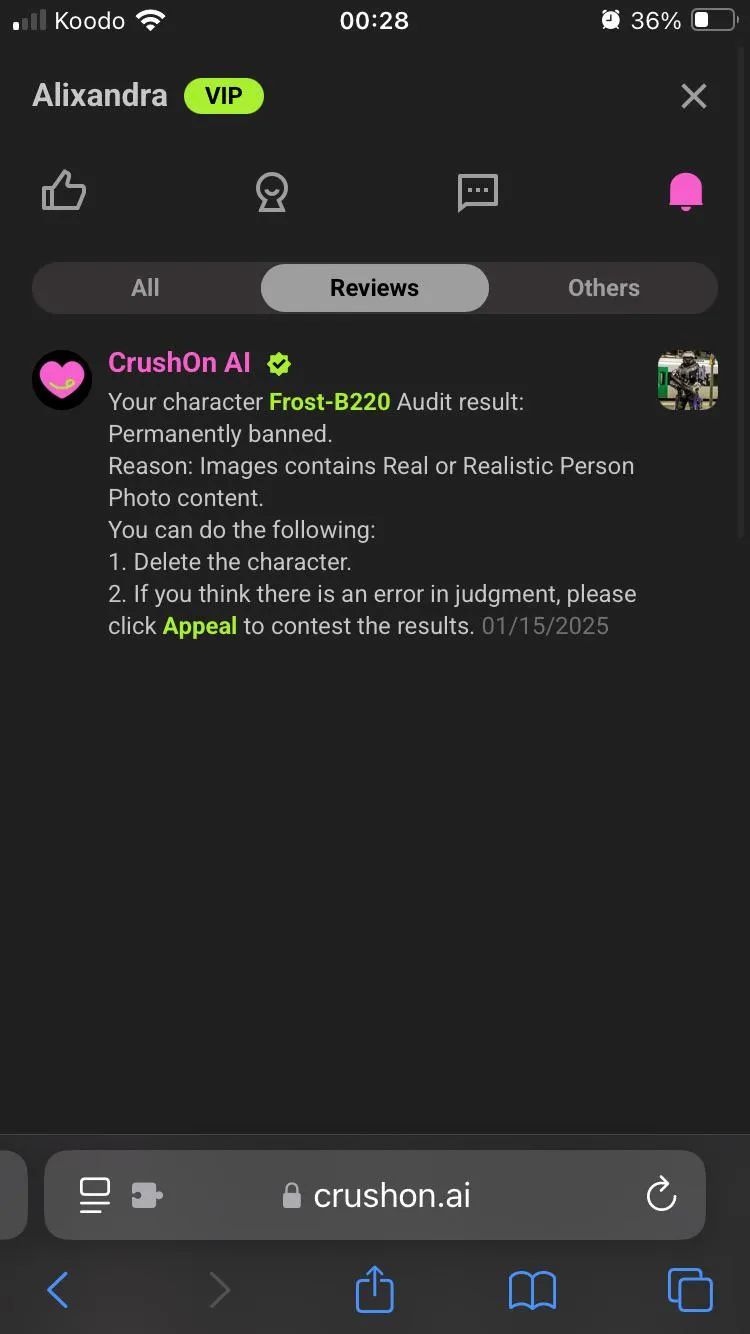
Task: Open the comment messages icon
Action: (x=478, y=192)
